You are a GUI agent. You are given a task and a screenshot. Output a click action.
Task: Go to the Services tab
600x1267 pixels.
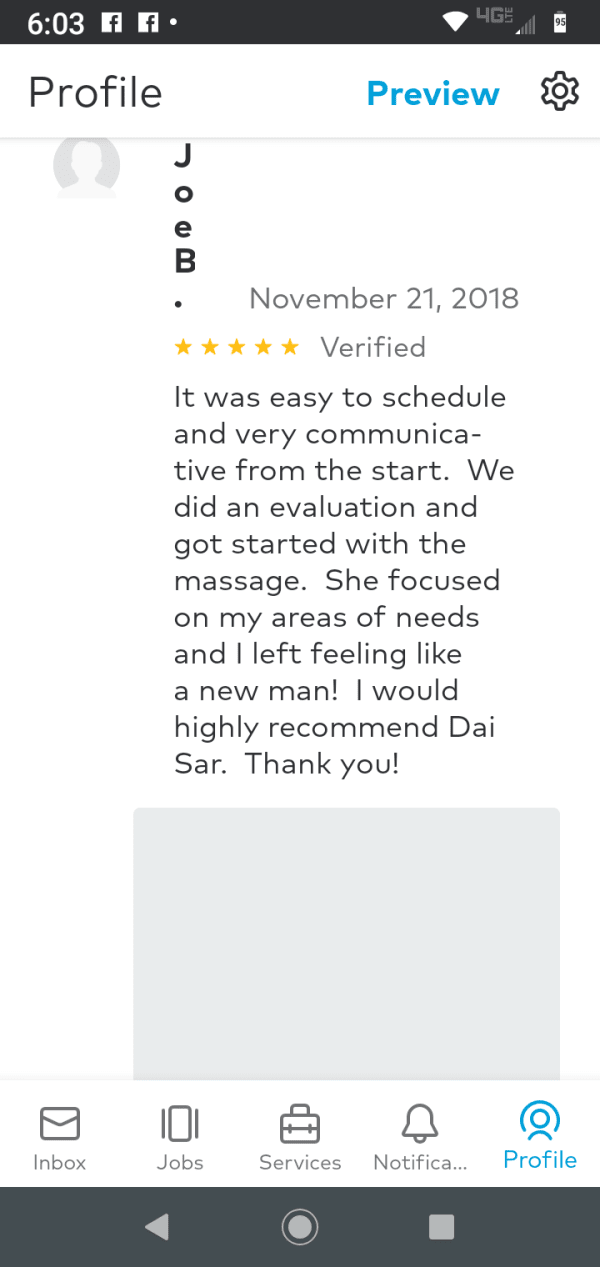coord(300,1136)
